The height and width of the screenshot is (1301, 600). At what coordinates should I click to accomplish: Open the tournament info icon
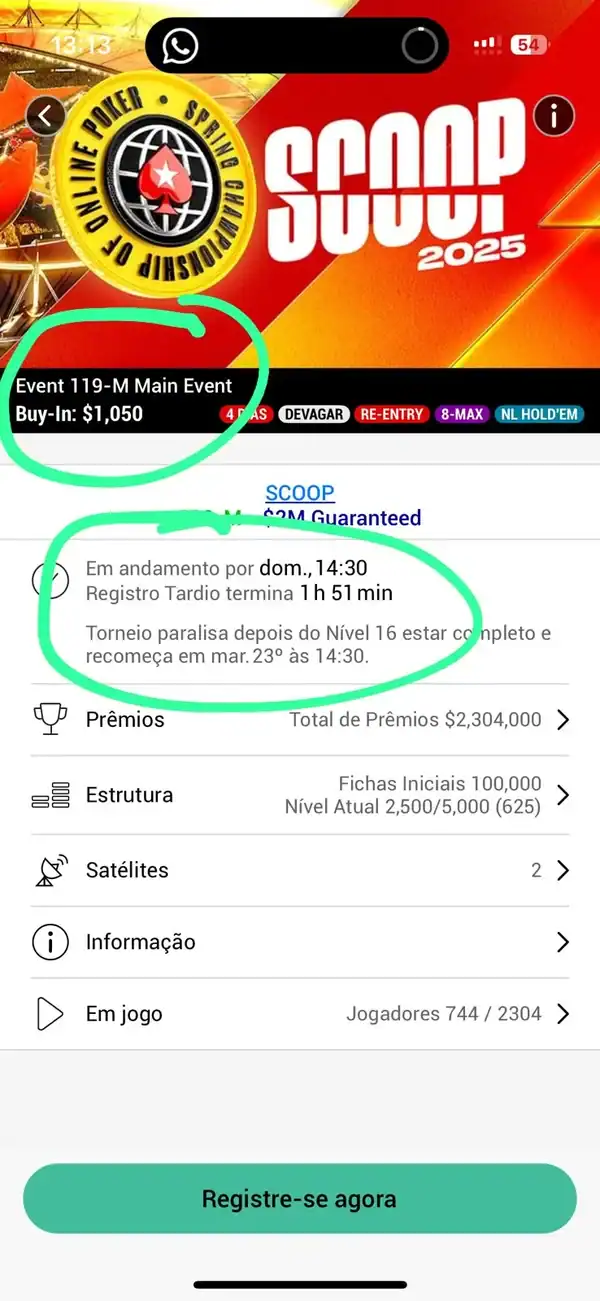pyautogui.click(x=554, y=116)
